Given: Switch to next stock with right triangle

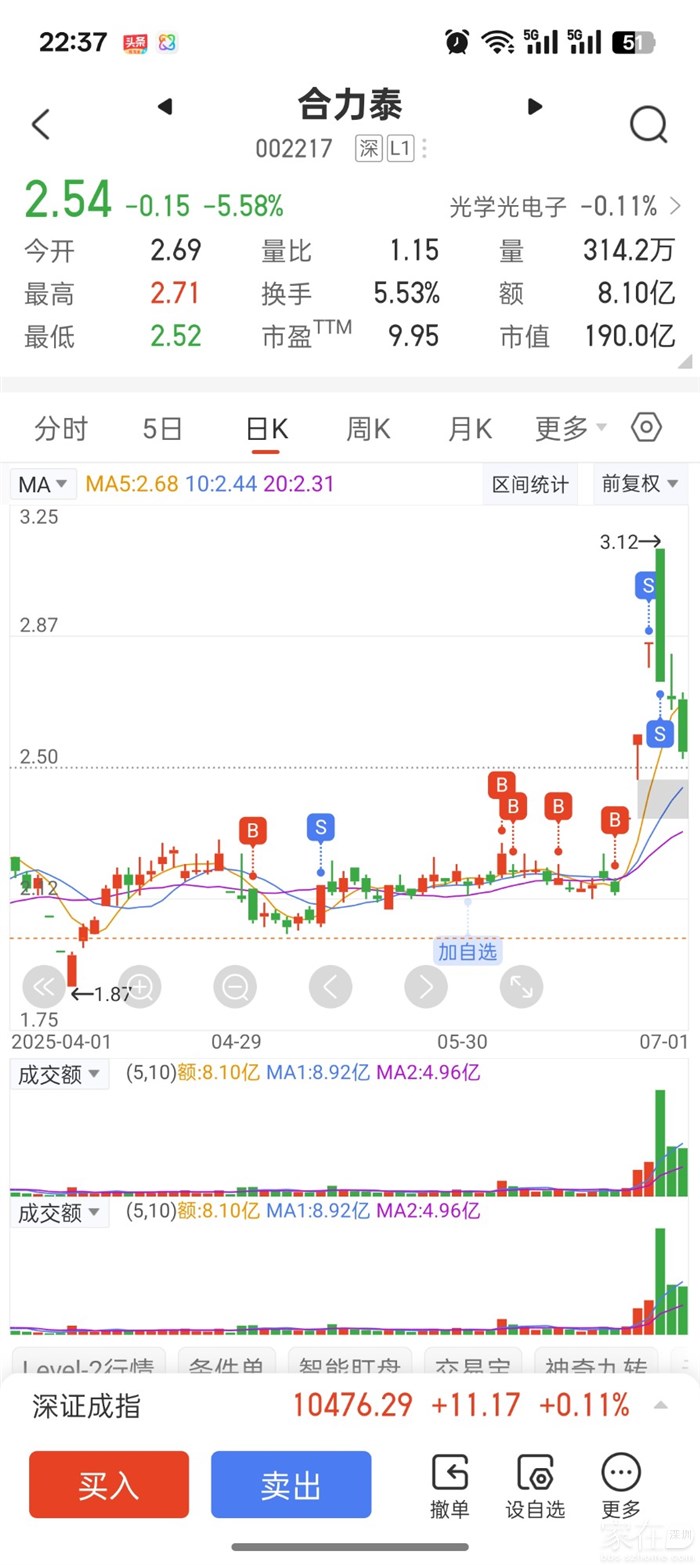Looking at the screenshot, I should click(x=535, y=106).
